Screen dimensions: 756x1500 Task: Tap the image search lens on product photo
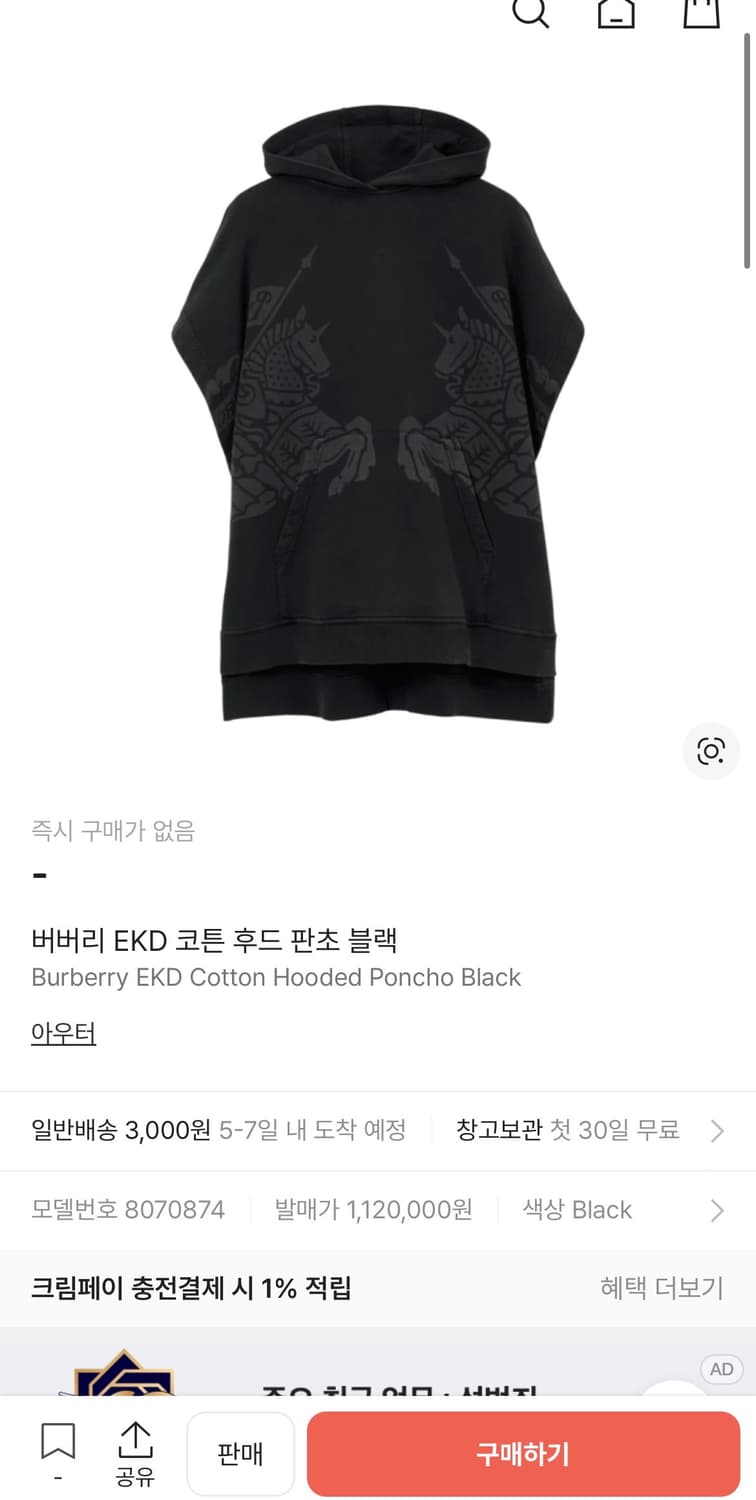(x=710, y=751)
